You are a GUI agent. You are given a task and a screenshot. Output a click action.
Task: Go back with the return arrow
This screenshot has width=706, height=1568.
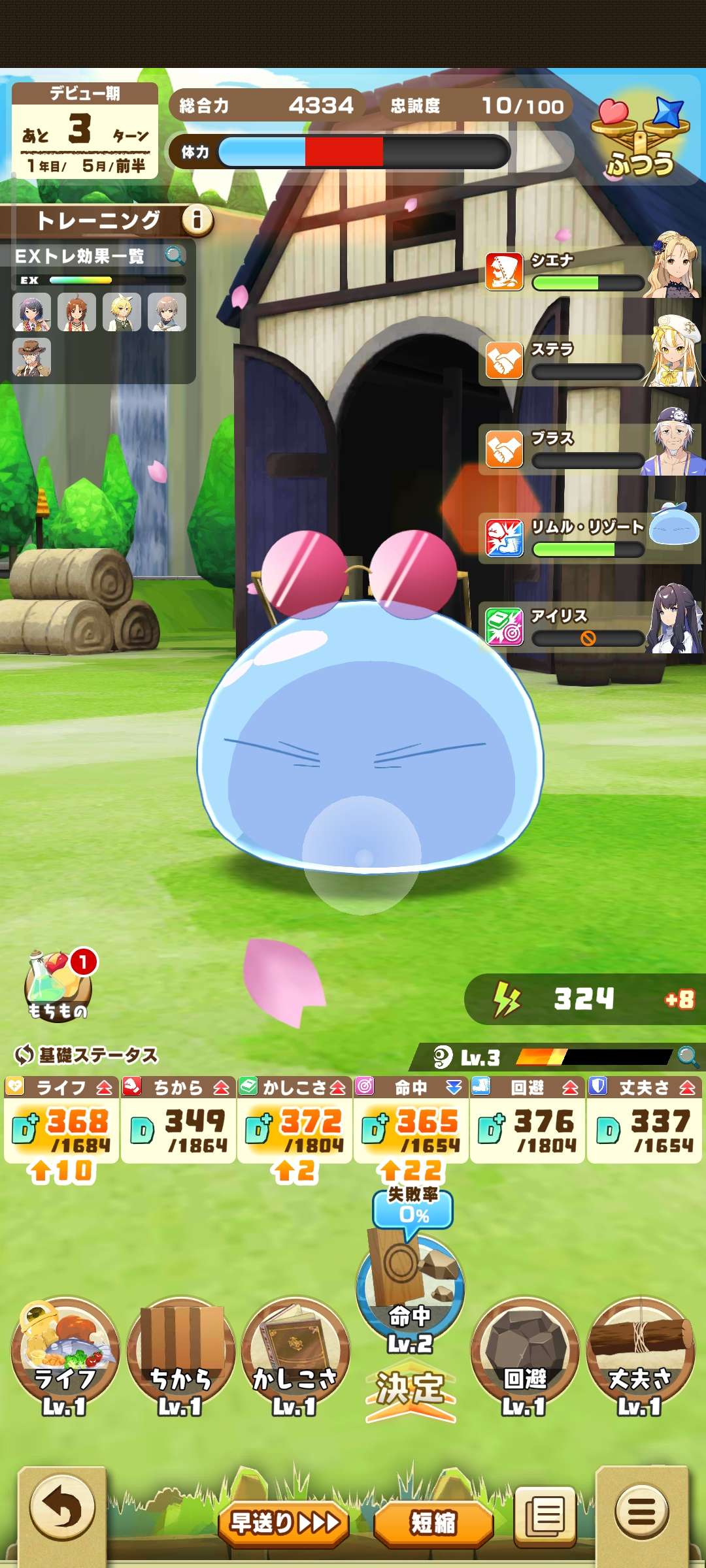click(62, 1509)
